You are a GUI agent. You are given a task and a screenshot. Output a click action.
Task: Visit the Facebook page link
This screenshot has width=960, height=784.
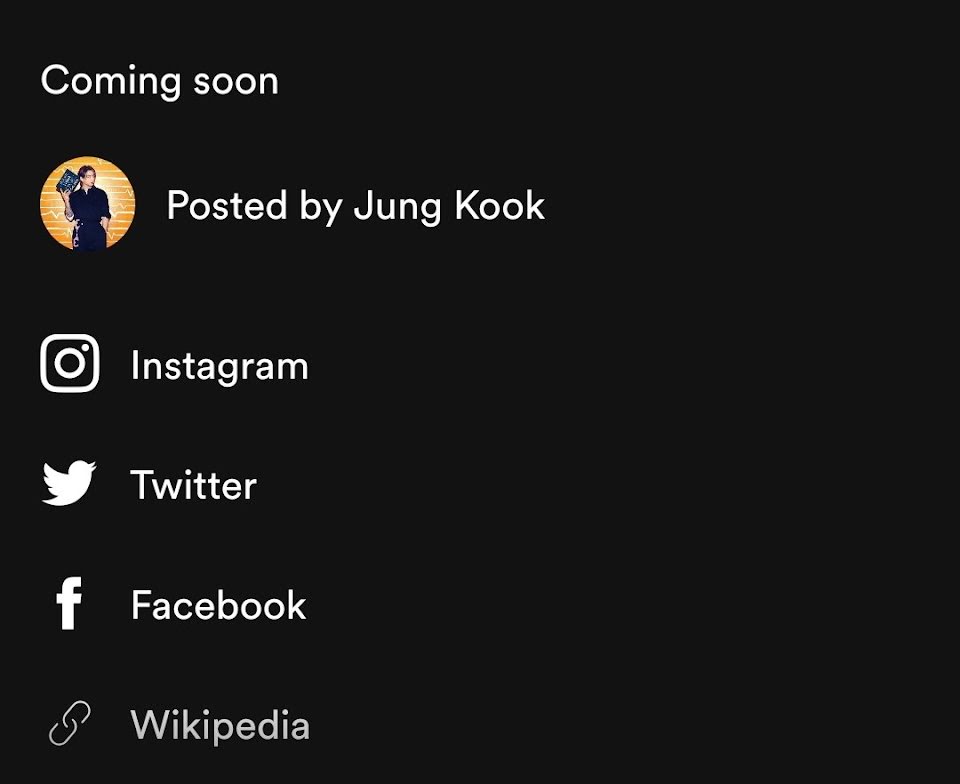coord(173,604)
